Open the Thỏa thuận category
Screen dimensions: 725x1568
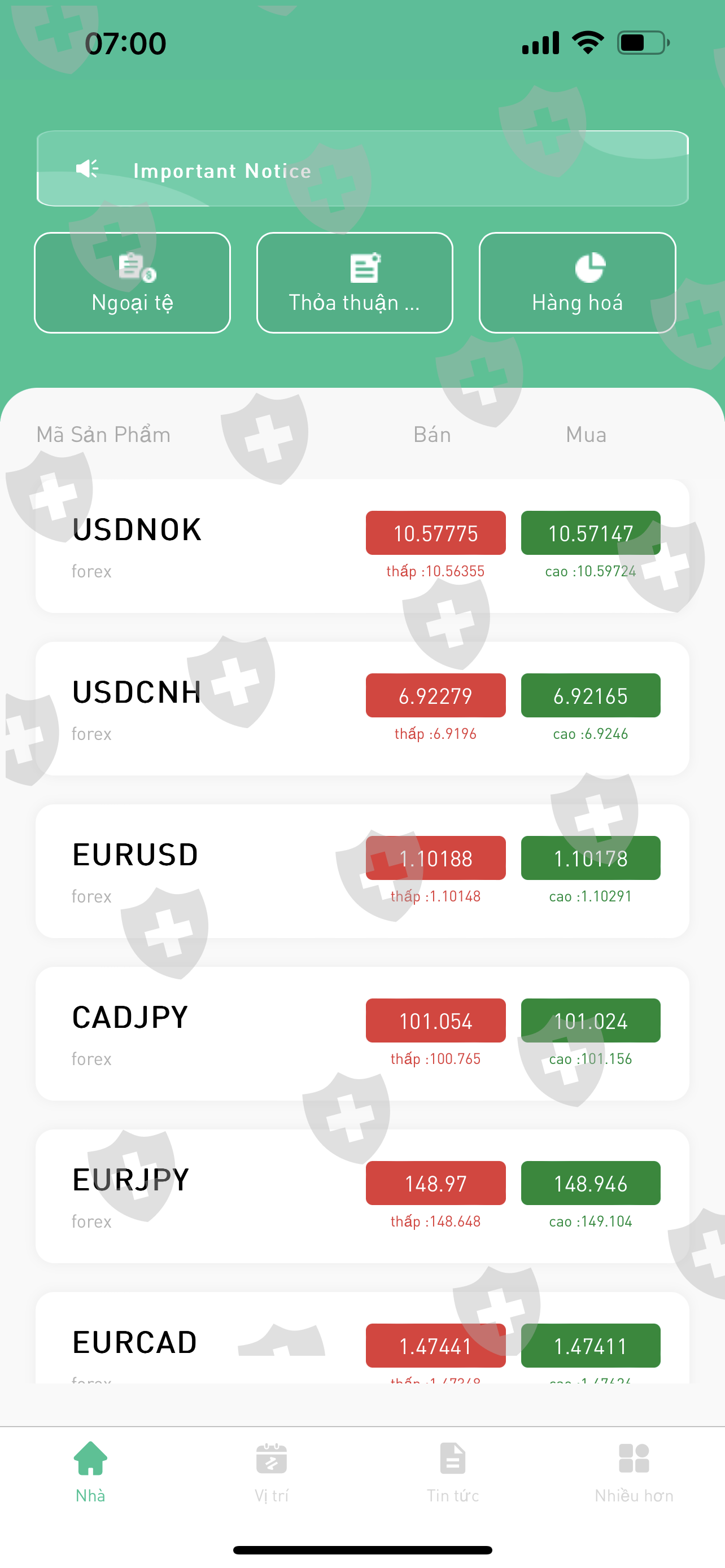pos(355,282)
